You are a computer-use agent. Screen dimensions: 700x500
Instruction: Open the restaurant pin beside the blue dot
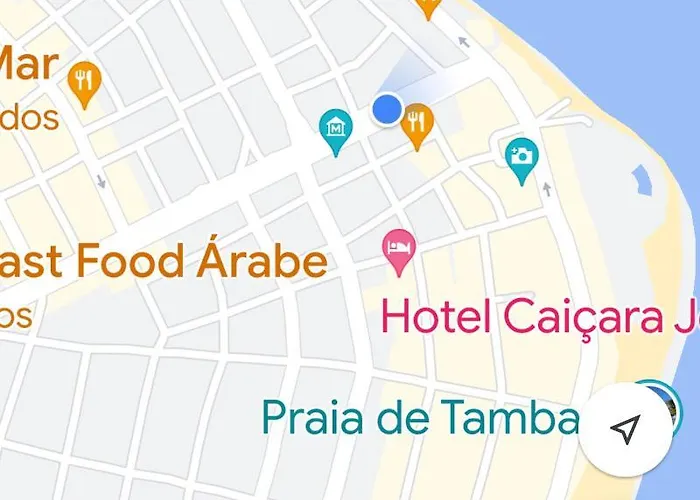pyautogui.click(x=417, y=123)
